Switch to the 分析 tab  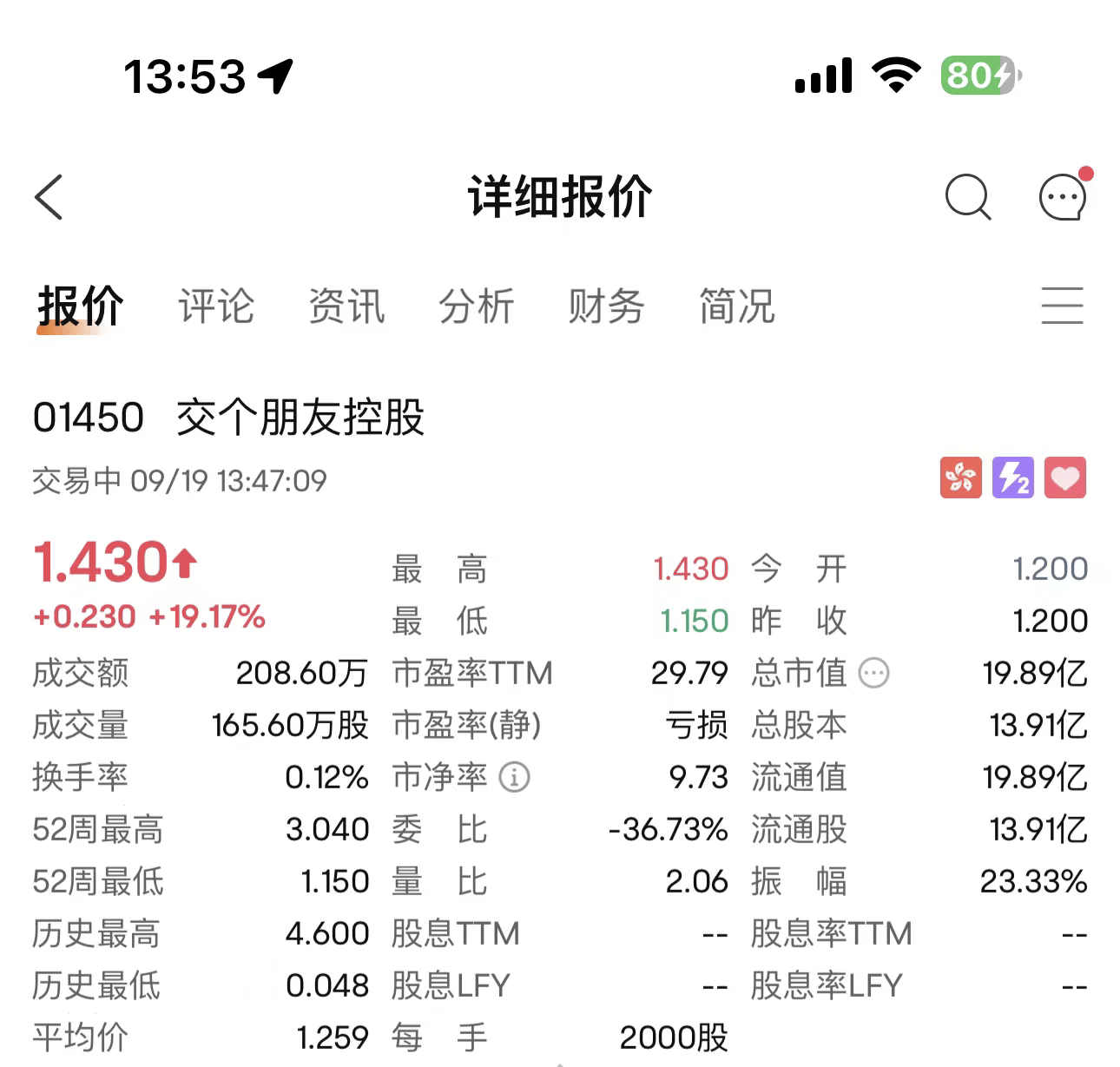click(x=476, y=306)
